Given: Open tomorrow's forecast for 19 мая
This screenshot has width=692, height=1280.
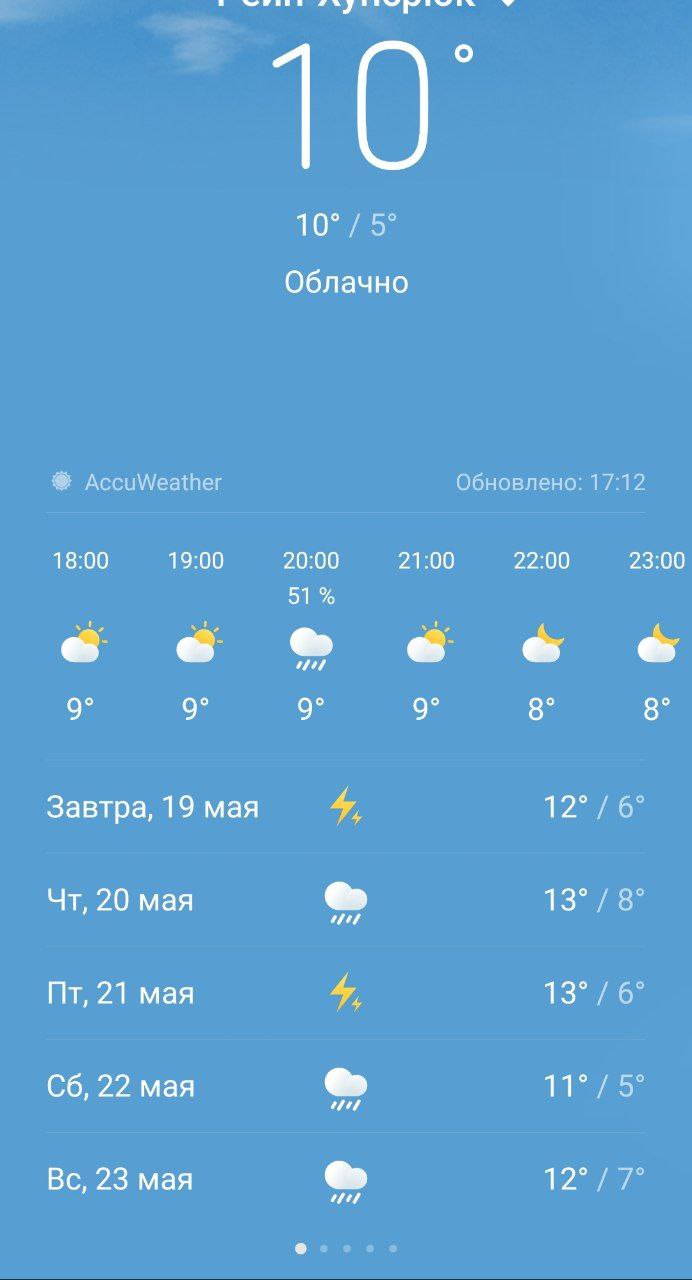Looking at the screenshot, I should pyautogui.click(x=345, y=807).
